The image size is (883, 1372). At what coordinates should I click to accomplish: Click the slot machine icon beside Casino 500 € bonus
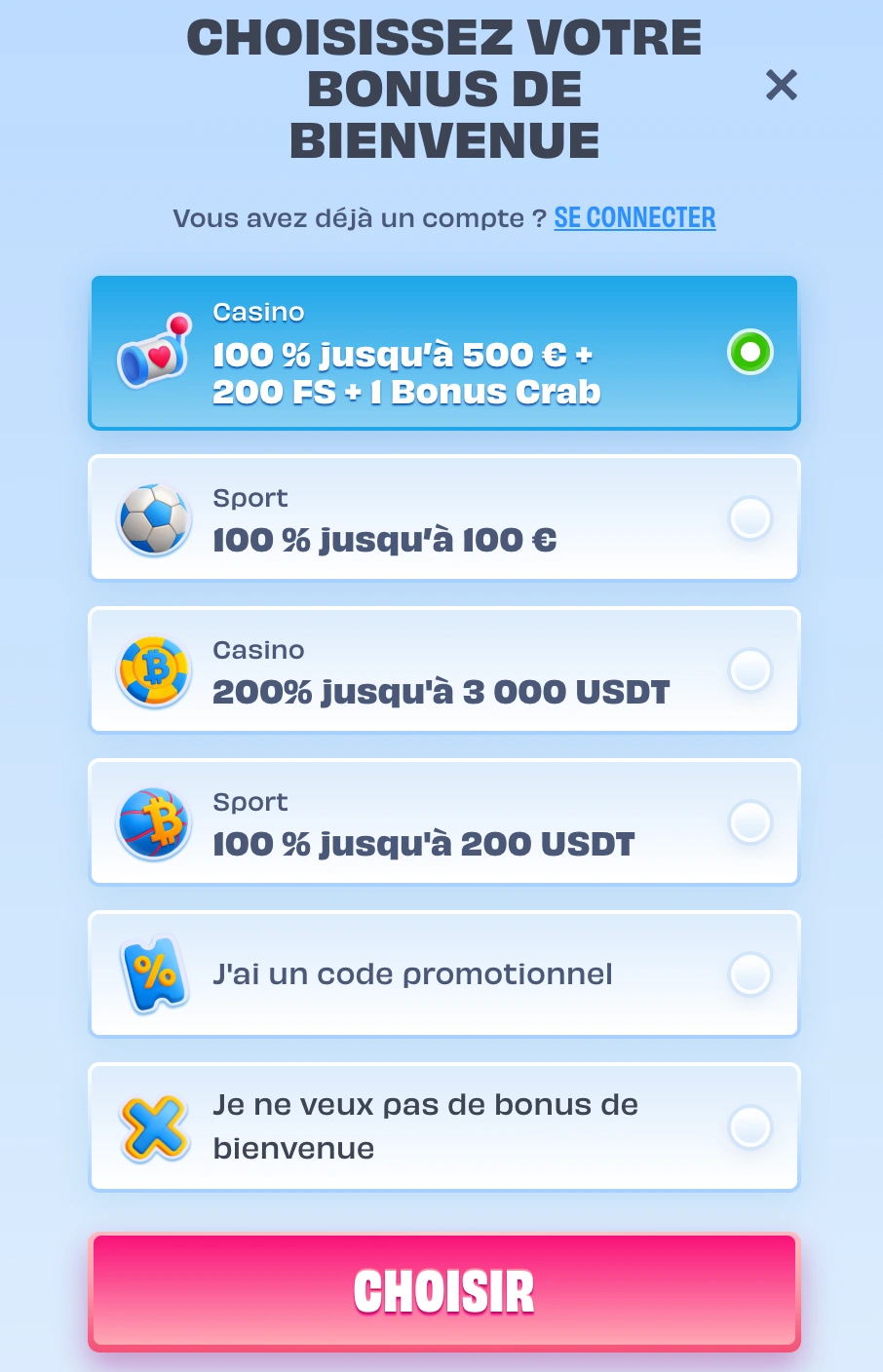pos(153,353)
